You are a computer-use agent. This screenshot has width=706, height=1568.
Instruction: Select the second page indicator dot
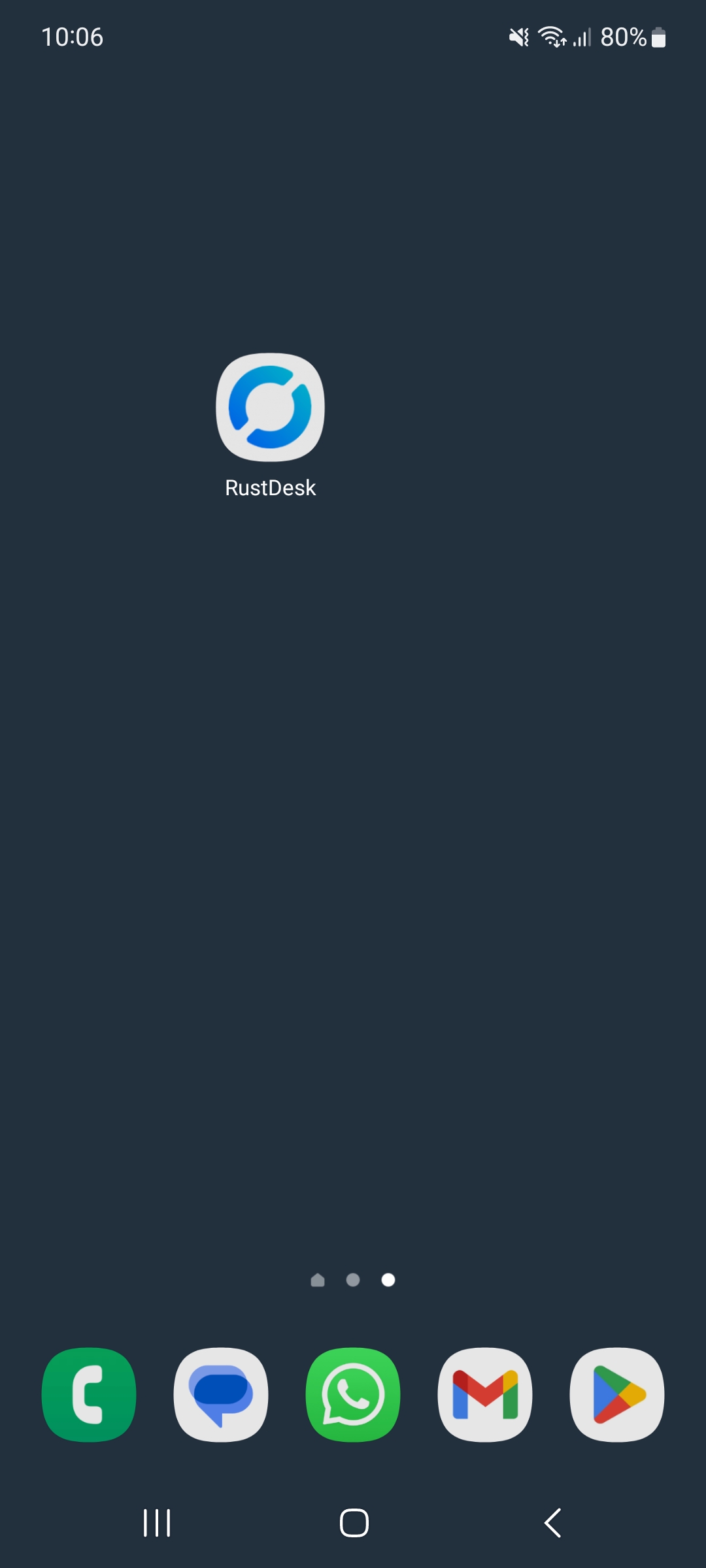point(353,1280)
